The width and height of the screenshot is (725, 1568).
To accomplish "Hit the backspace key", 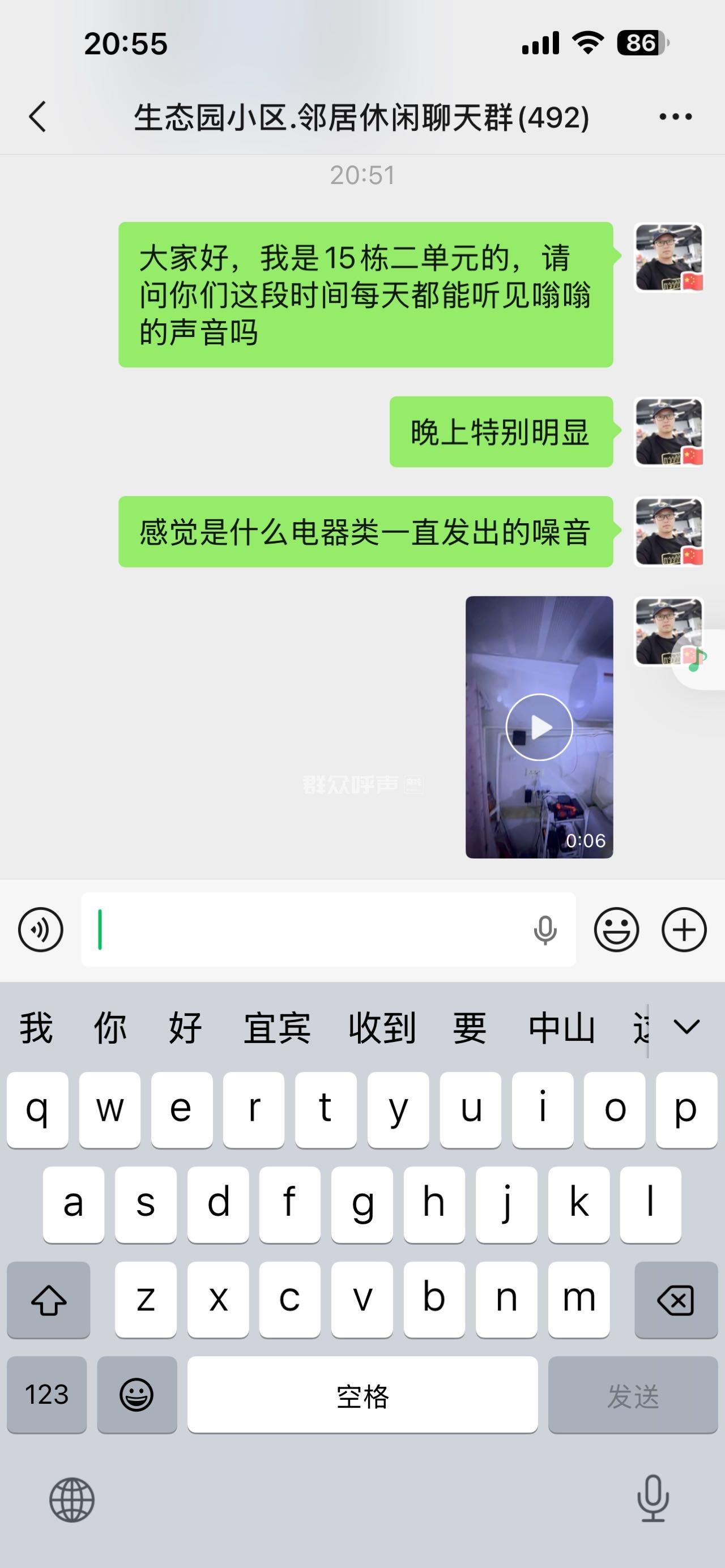I will coord(676,1300).
